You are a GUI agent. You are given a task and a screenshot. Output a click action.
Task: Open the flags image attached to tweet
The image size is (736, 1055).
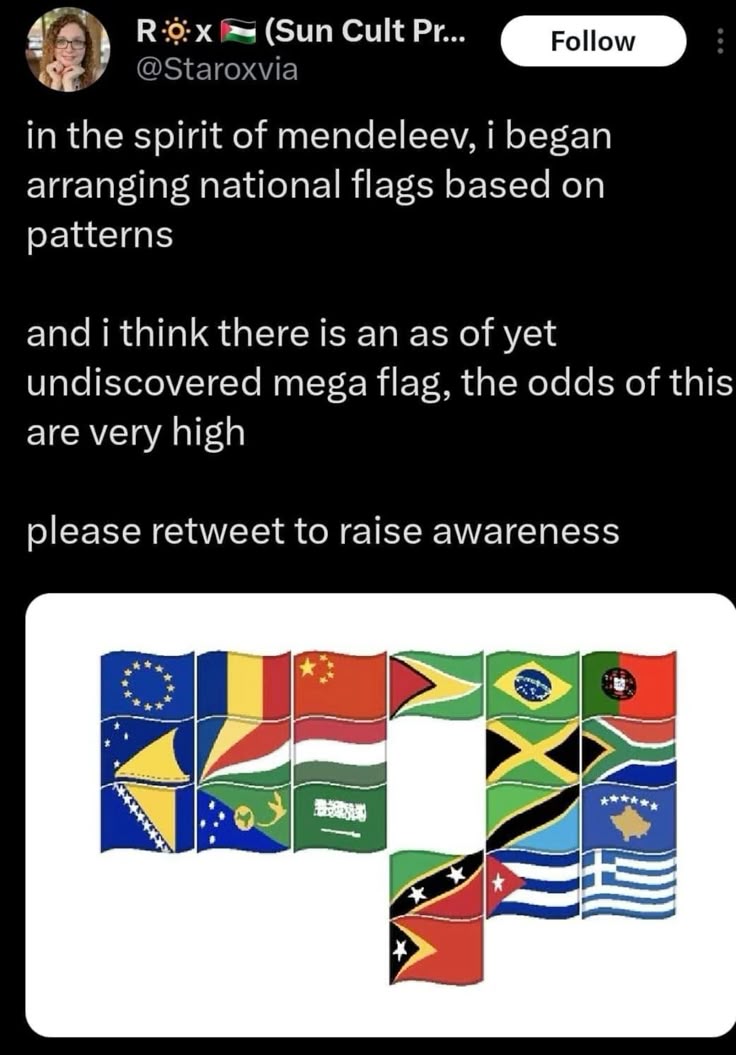point(380,814)
